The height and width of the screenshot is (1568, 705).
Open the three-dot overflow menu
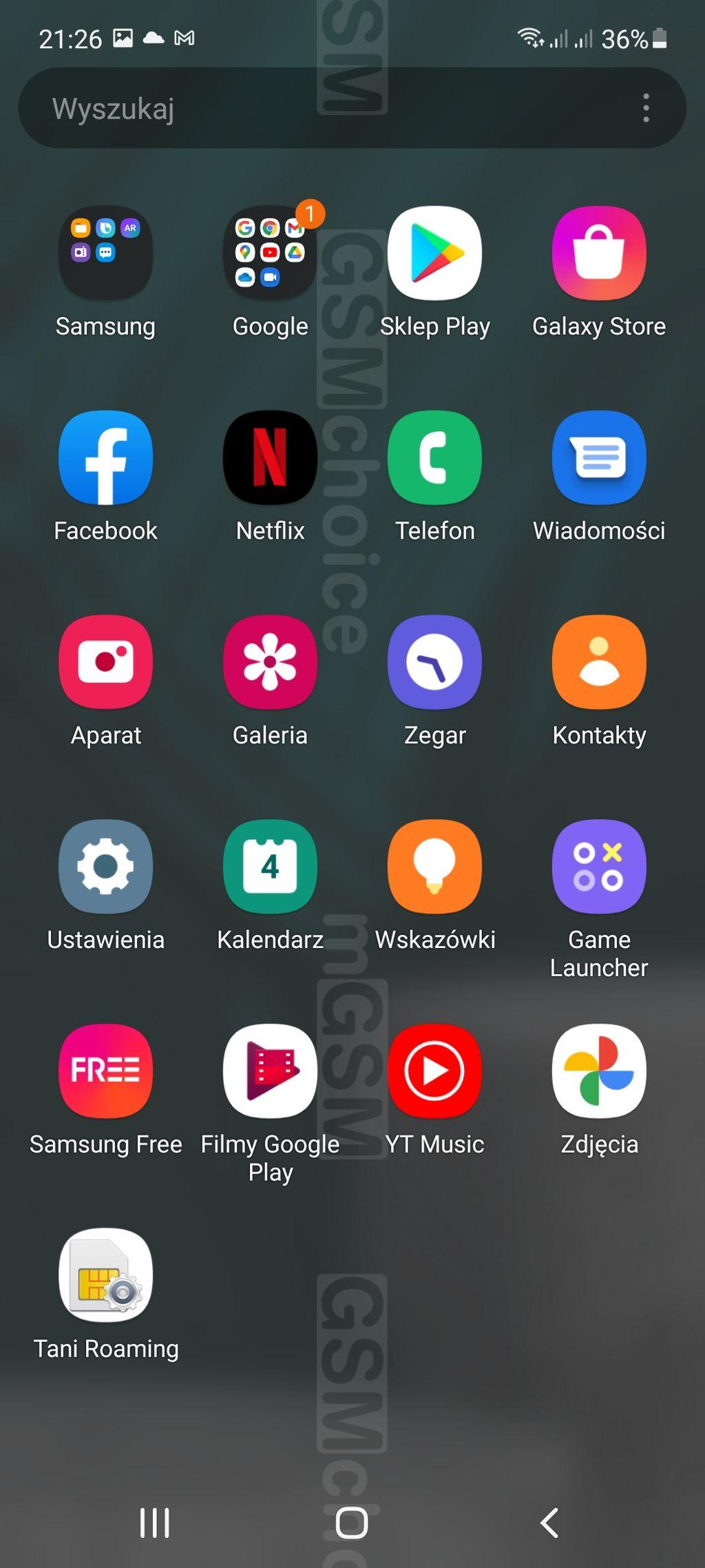646,108
